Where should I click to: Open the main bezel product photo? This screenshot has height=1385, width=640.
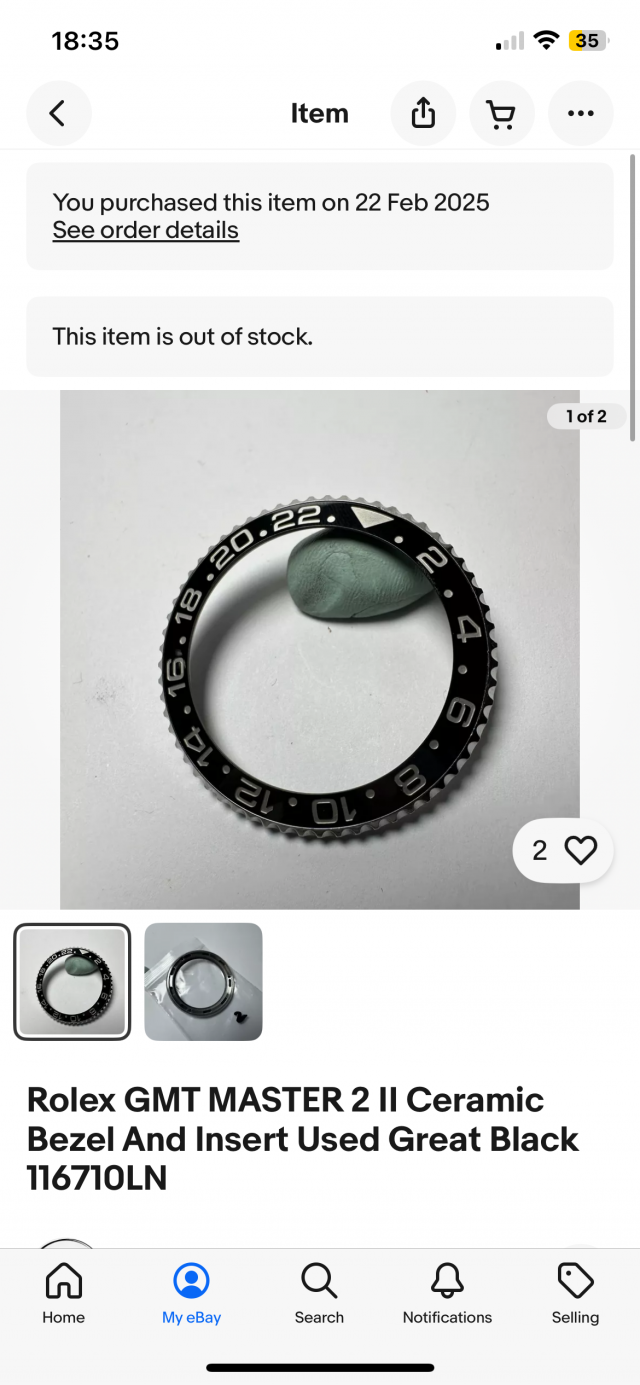[320, 650]
